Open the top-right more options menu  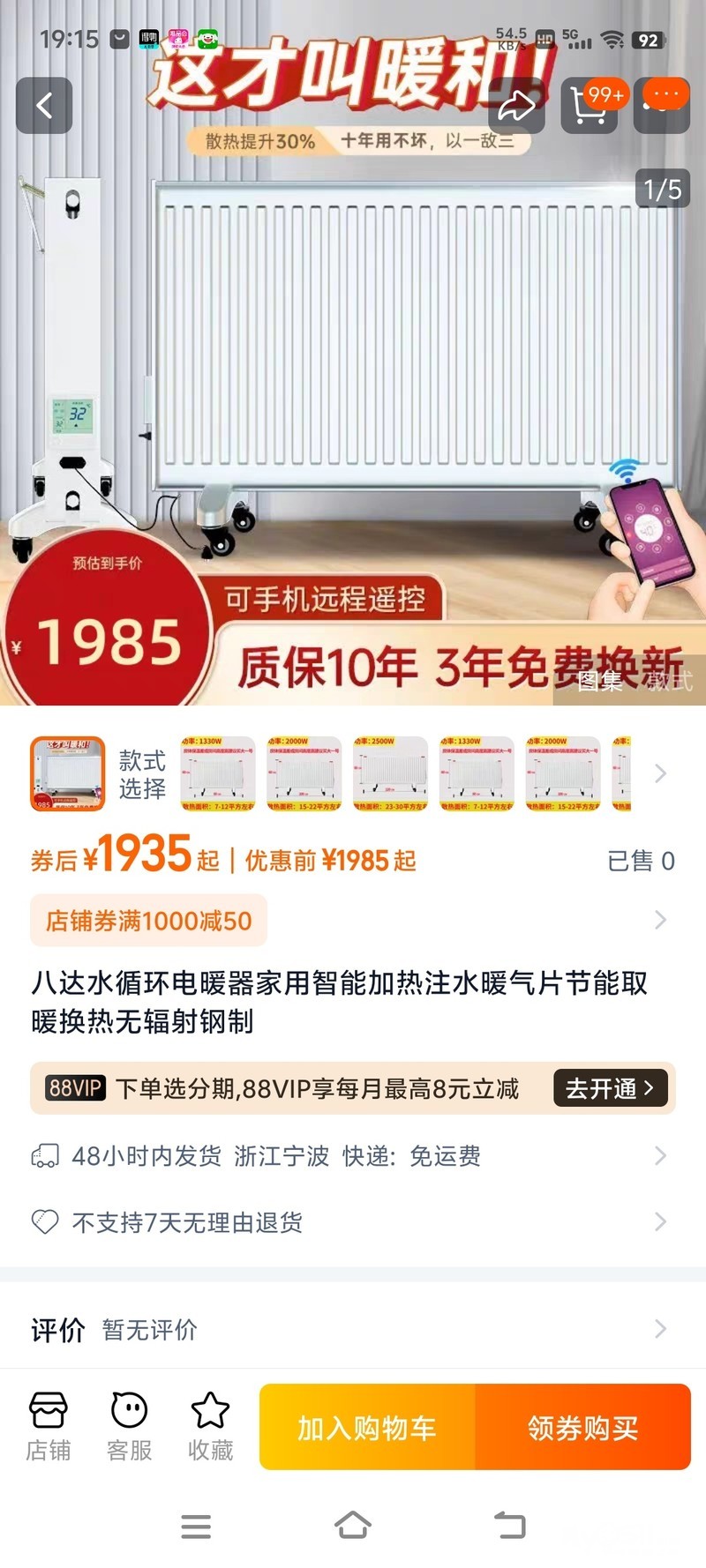[x=662, y=104]
